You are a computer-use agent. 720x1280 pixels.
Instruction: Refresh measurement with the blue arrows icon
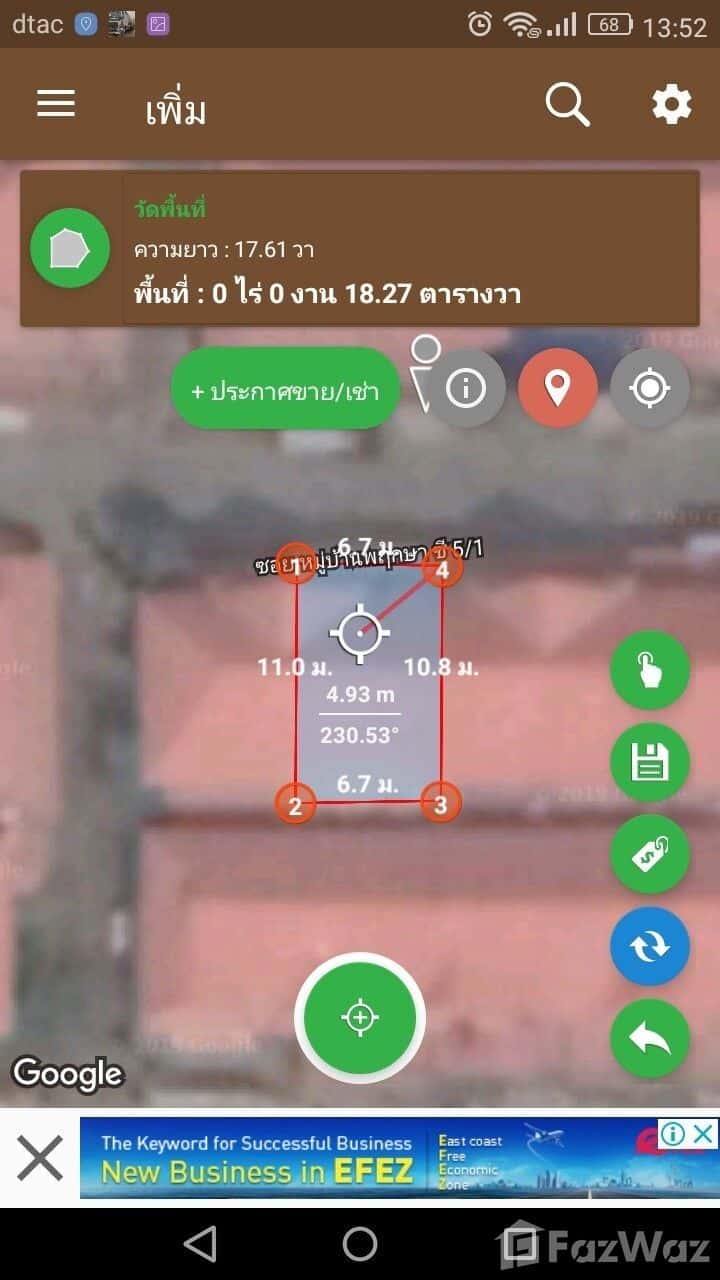649,945
